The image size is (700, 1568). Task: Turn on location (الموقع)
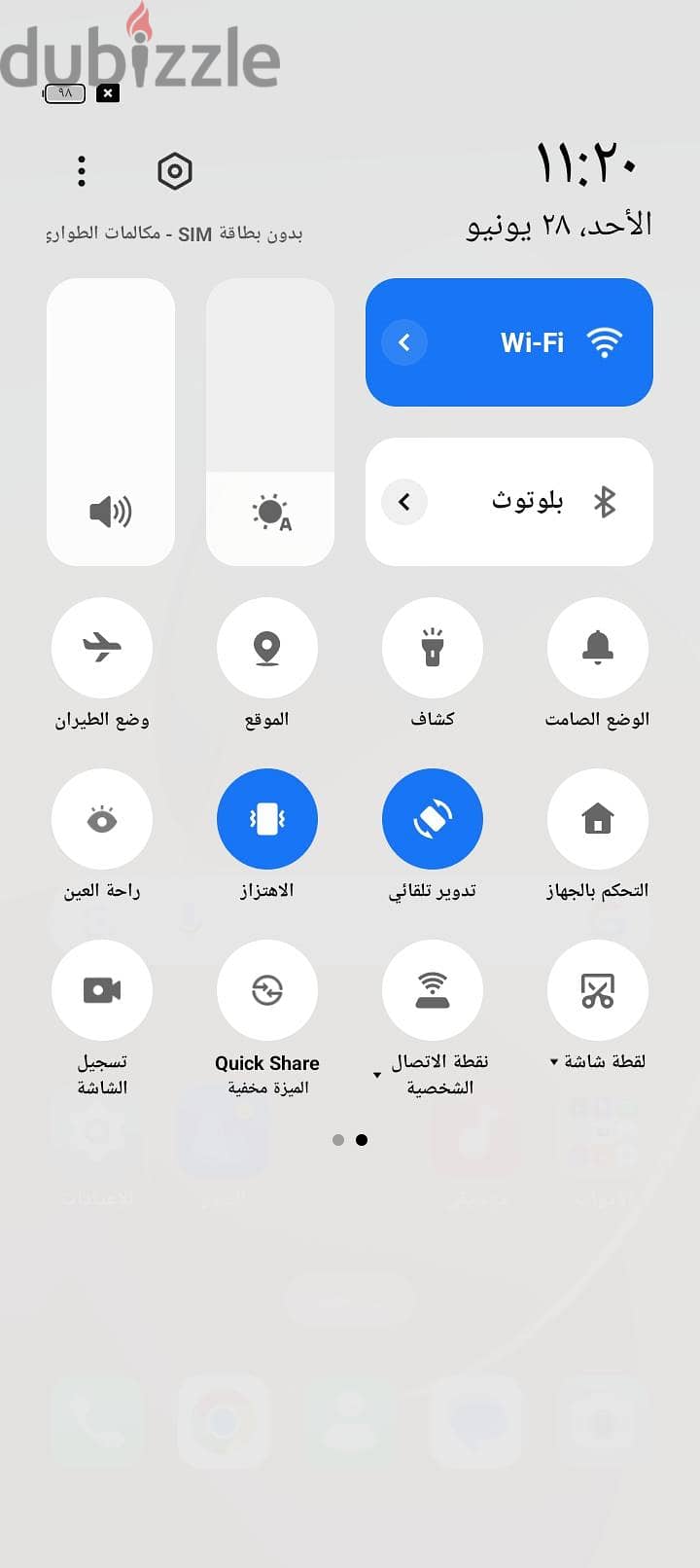(267, 648)
